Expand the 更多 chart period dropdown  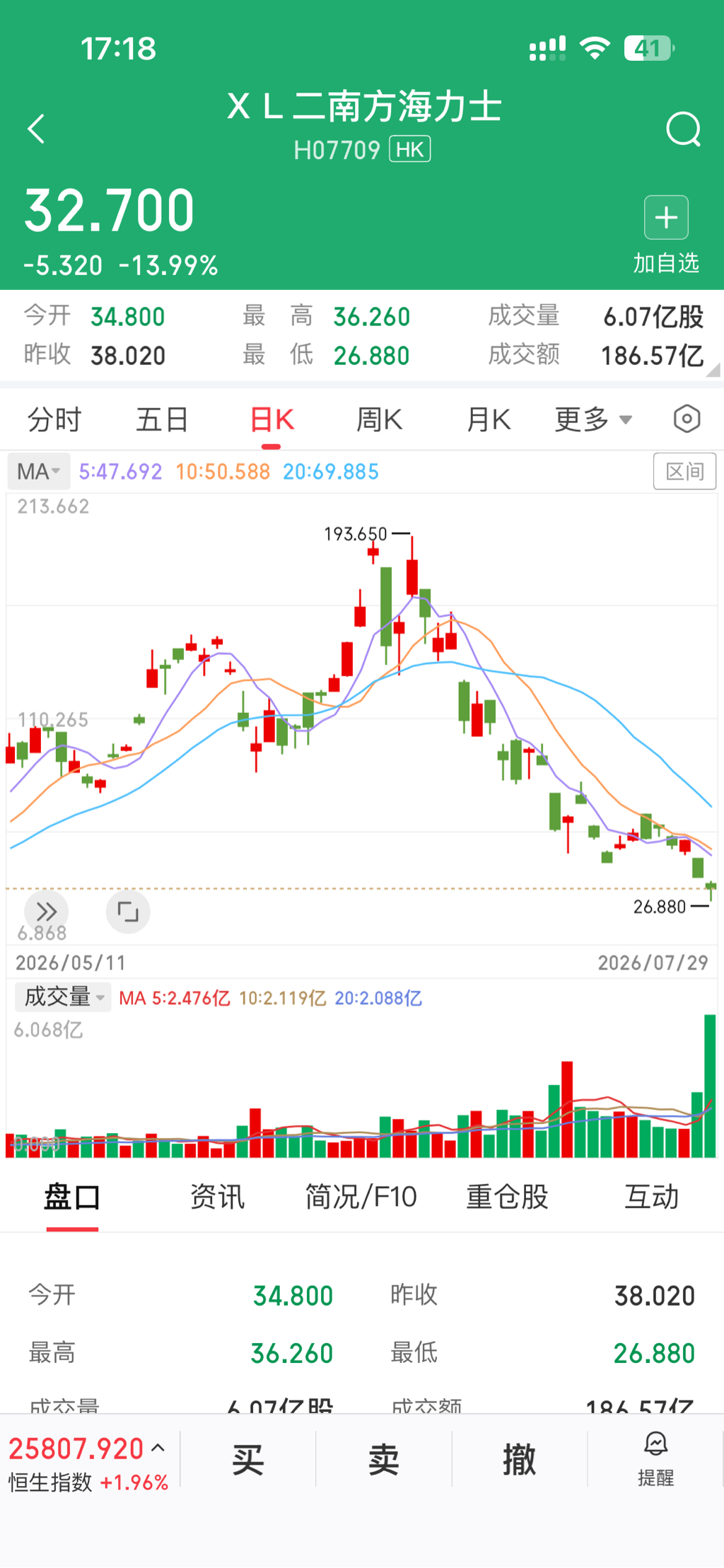(x=593, y=419)
